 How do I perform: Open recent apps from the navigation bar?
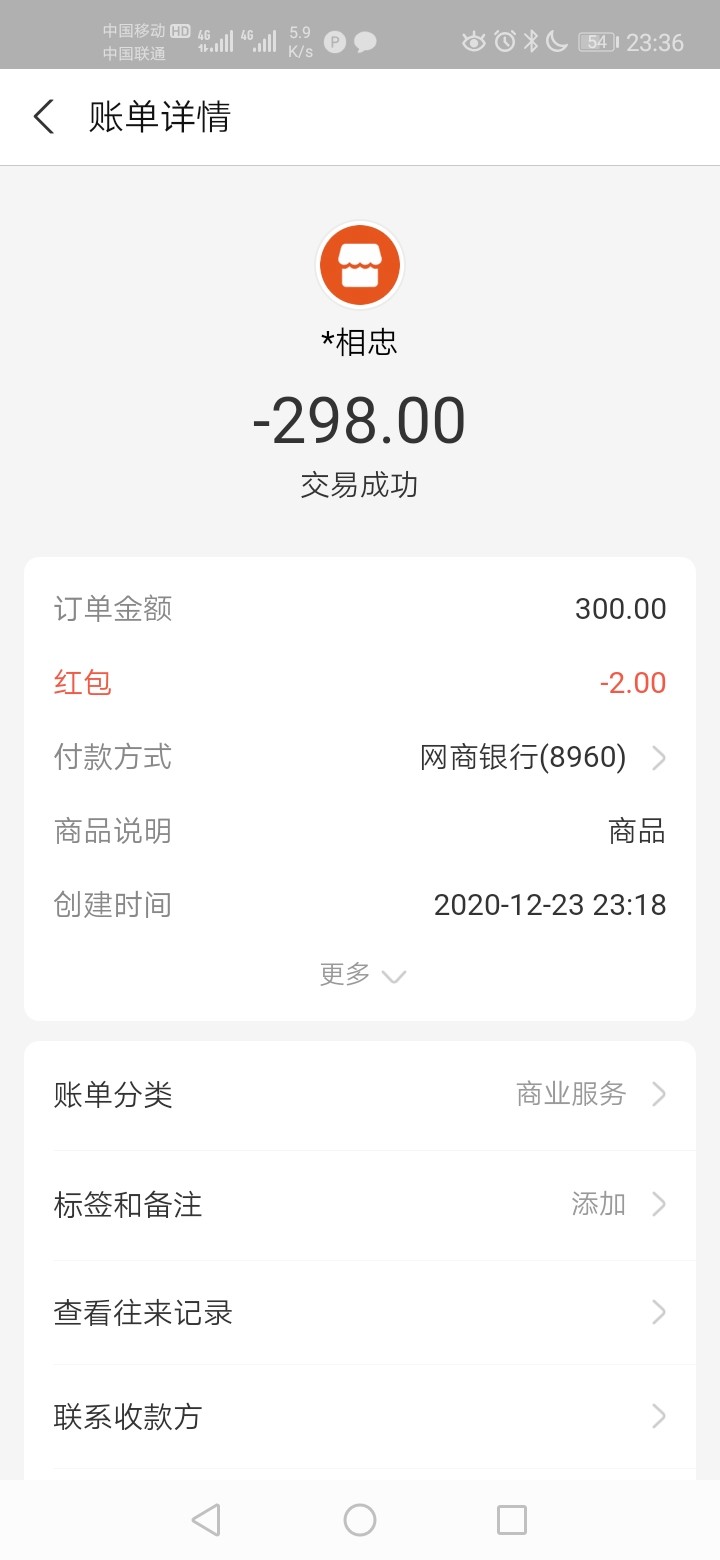(512, 1520)
